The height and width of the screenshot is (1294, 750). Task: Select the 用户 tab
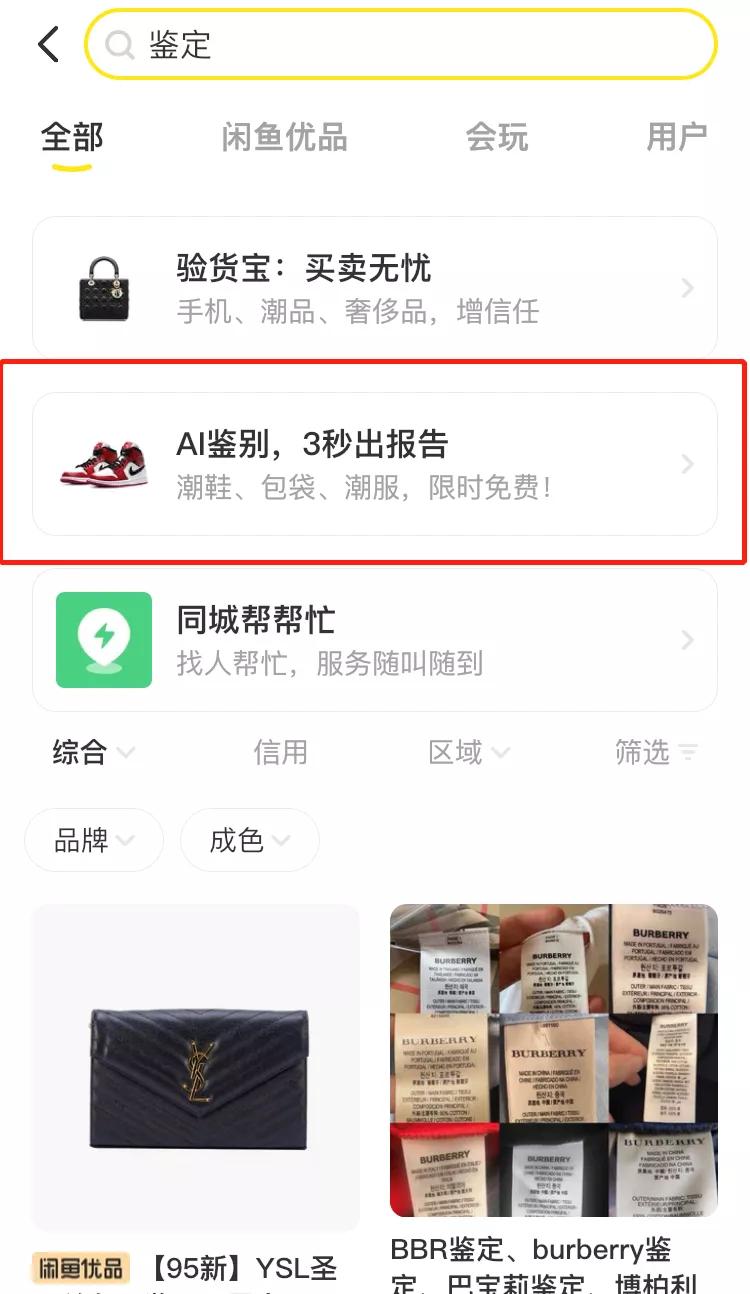pyautogui.click(x=680, y=138)
